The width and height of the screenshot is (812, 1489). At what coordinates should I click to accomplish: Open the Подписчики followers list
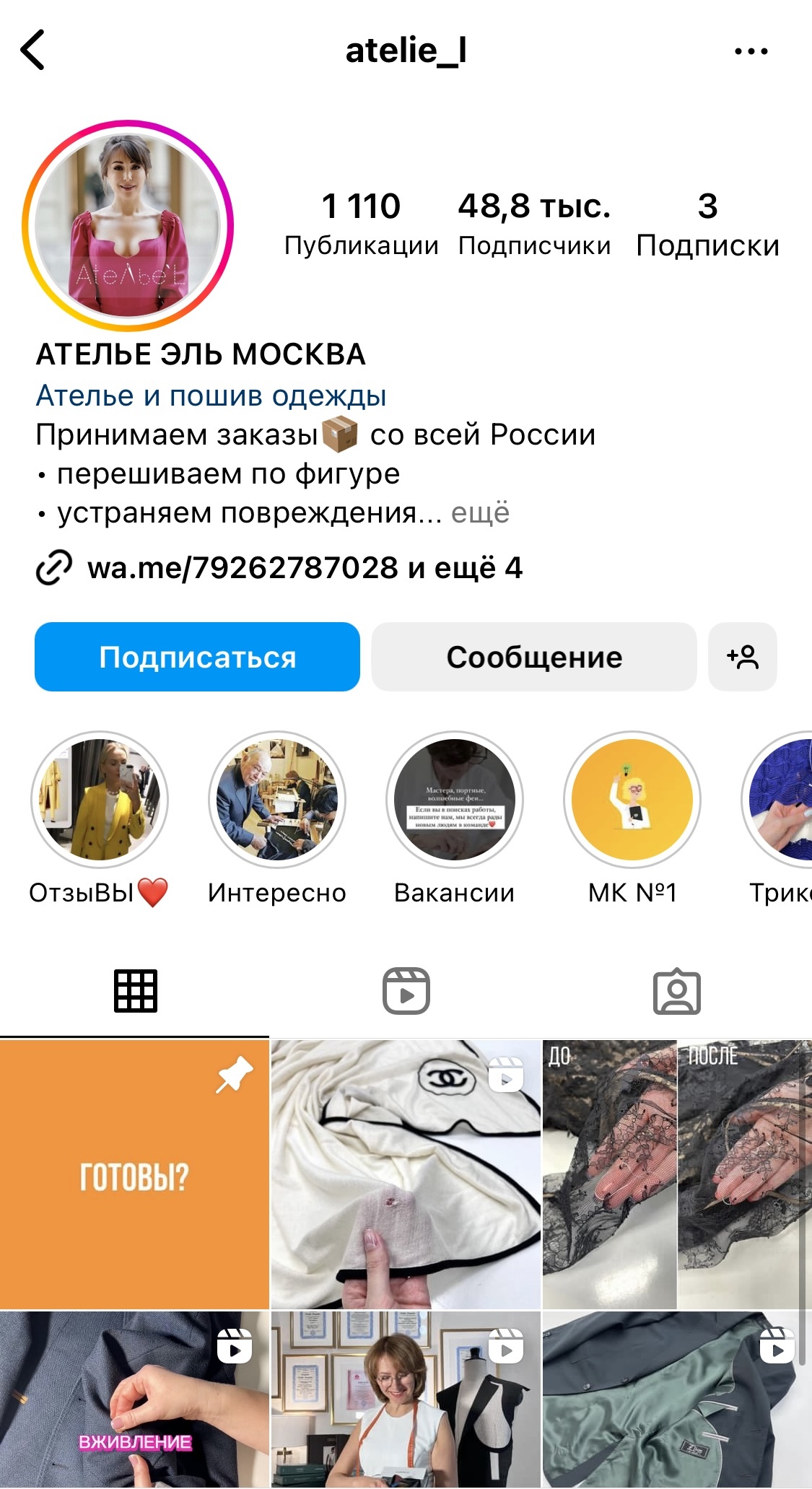tap(534, 223)
